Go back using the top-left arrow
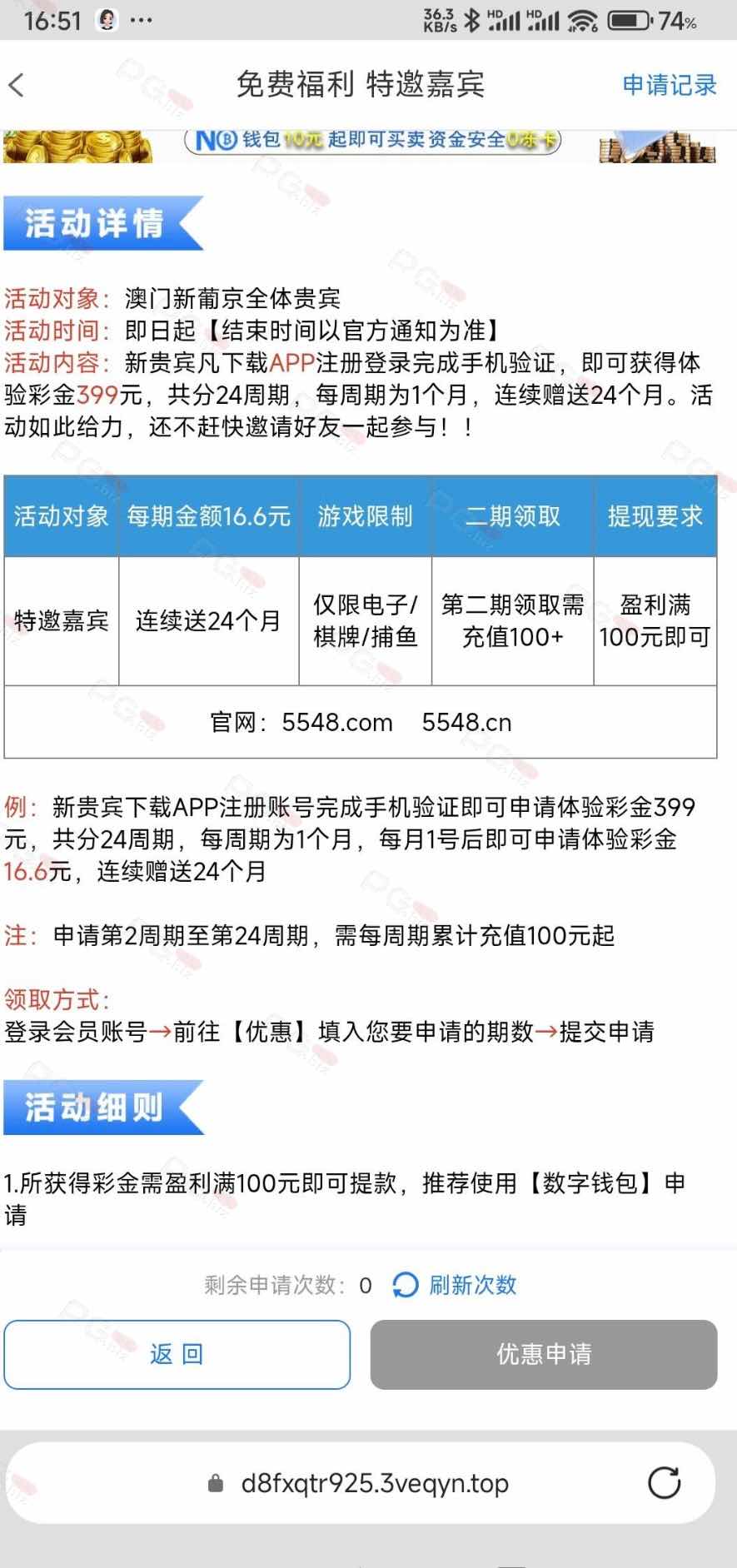 click(17, 85)
